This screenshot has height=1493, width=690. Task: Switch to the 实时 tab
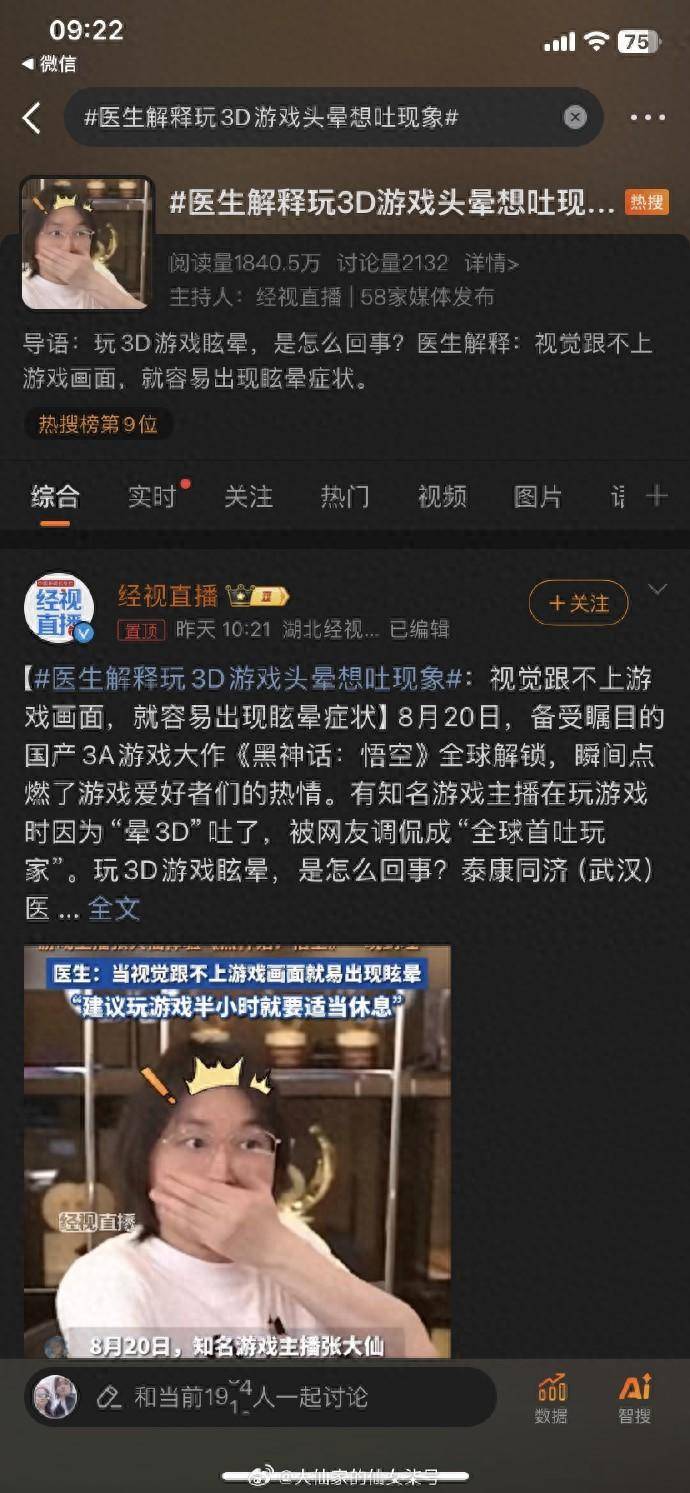tap(152, 497)
